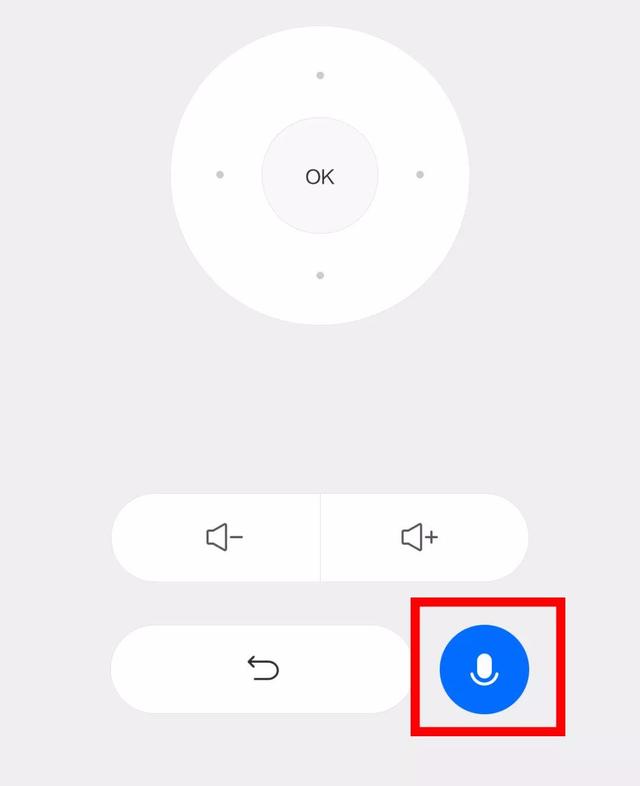The width and height of the screenshot is (640, 786).
Task: Lower the volume with the speaker minus button
Action: (224, 537)
